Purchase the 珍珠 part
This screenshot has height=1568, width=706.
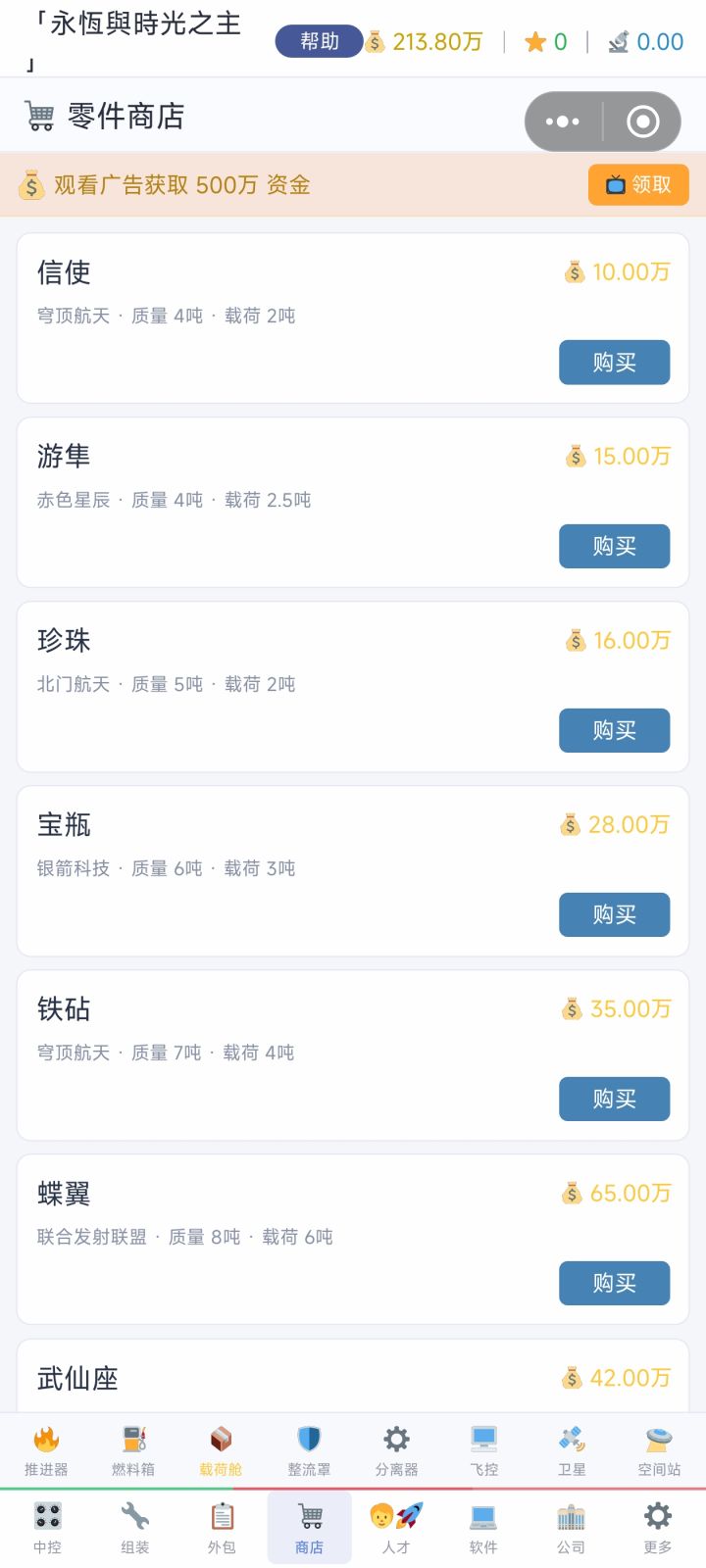click(615, 730)
